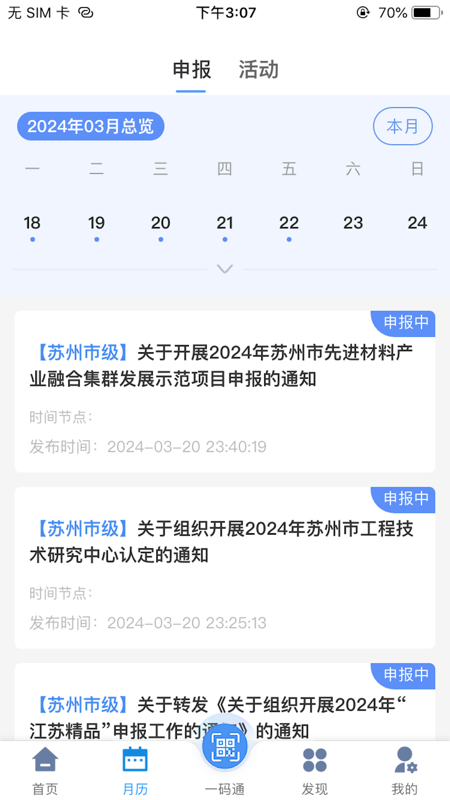Open the 我的 tab
Screen dimensions: 450x800
405,770
